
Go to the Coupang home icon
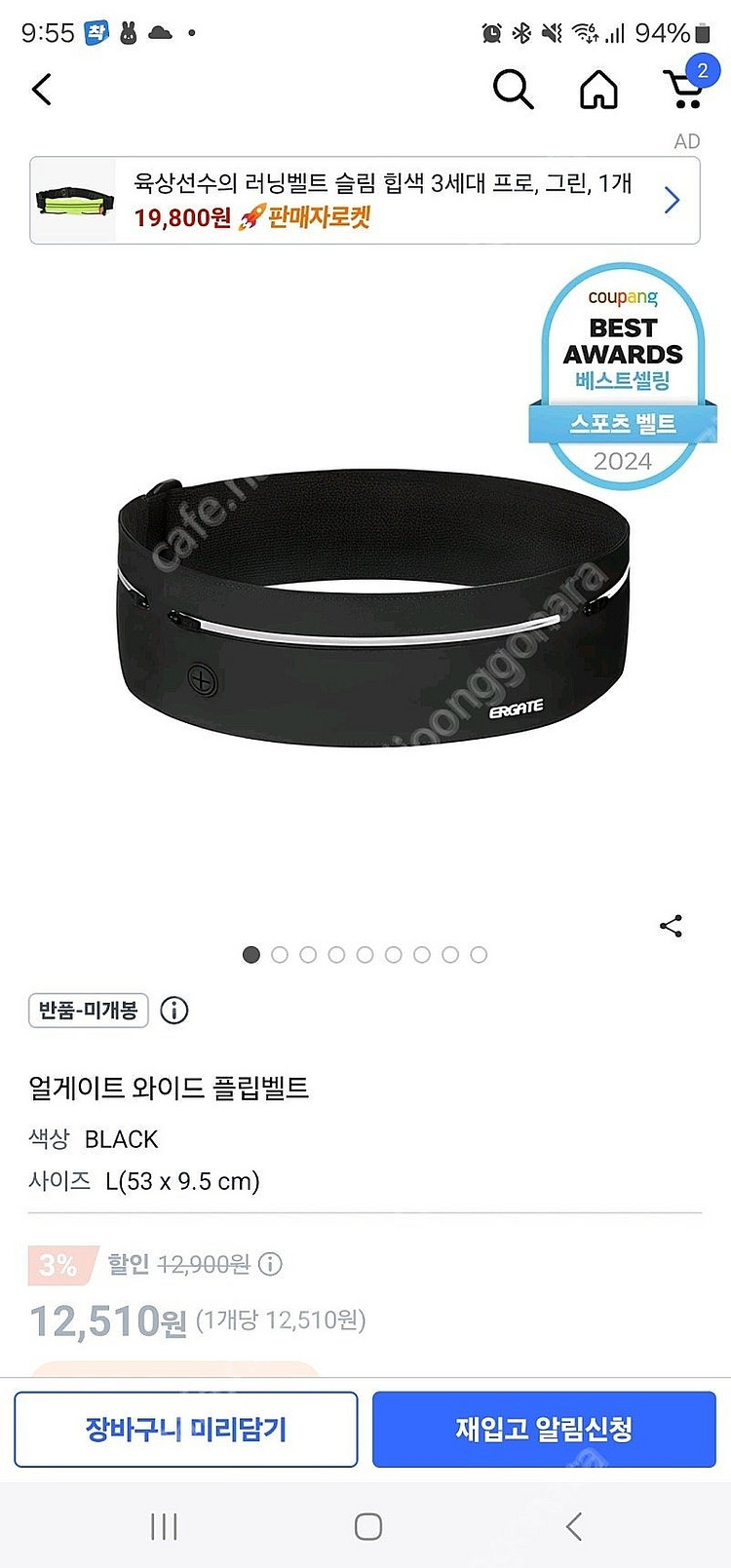[598, 90]
